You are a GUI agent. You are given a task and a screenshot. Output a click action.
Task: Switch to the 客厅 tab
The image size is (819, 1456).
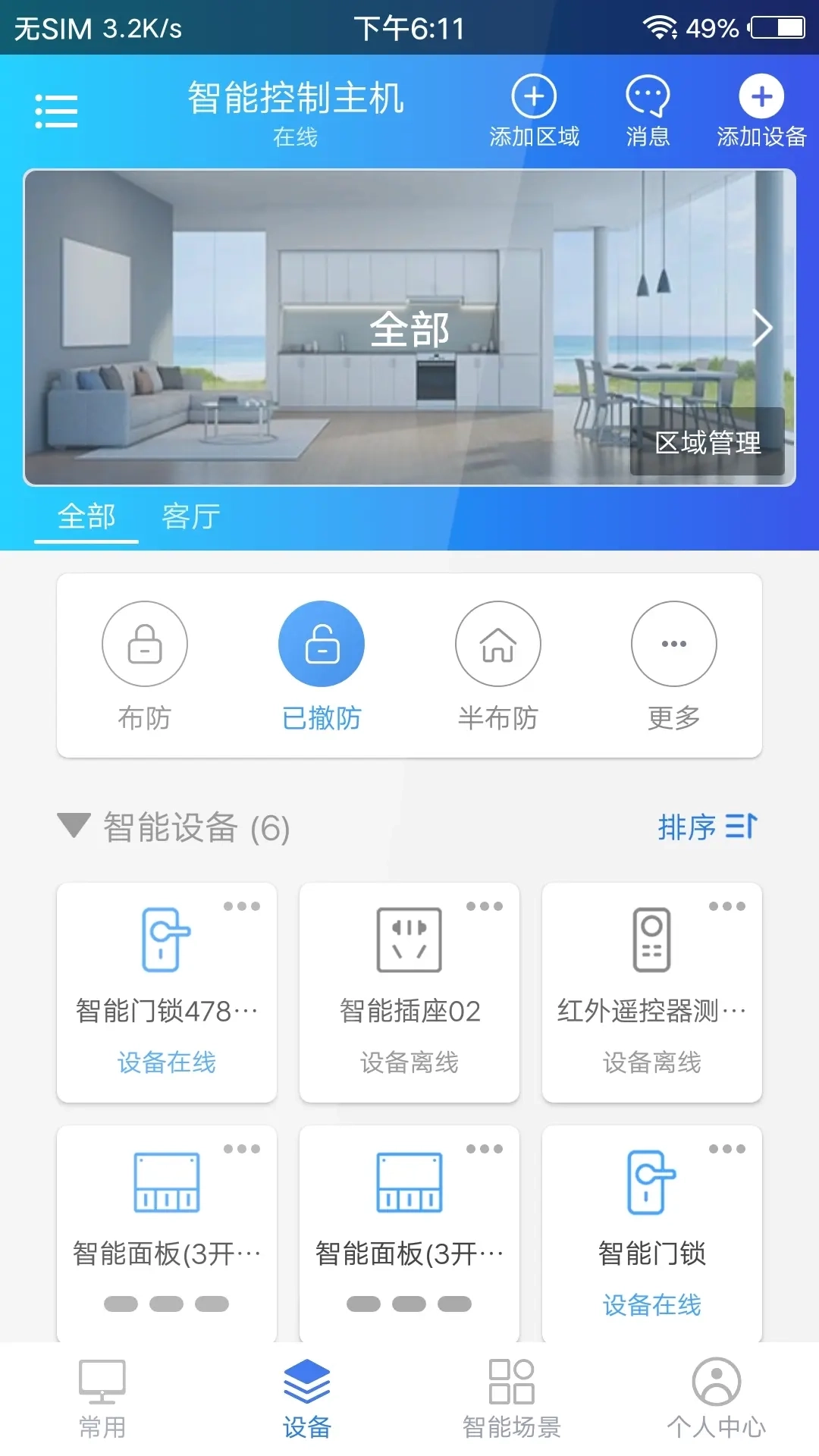pyautogui.click(x=190, y=516)
